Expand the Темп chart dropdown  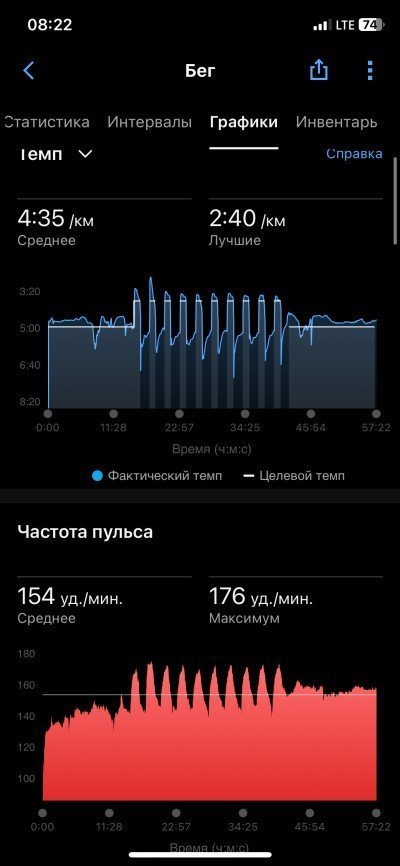(x=55, y=154)
